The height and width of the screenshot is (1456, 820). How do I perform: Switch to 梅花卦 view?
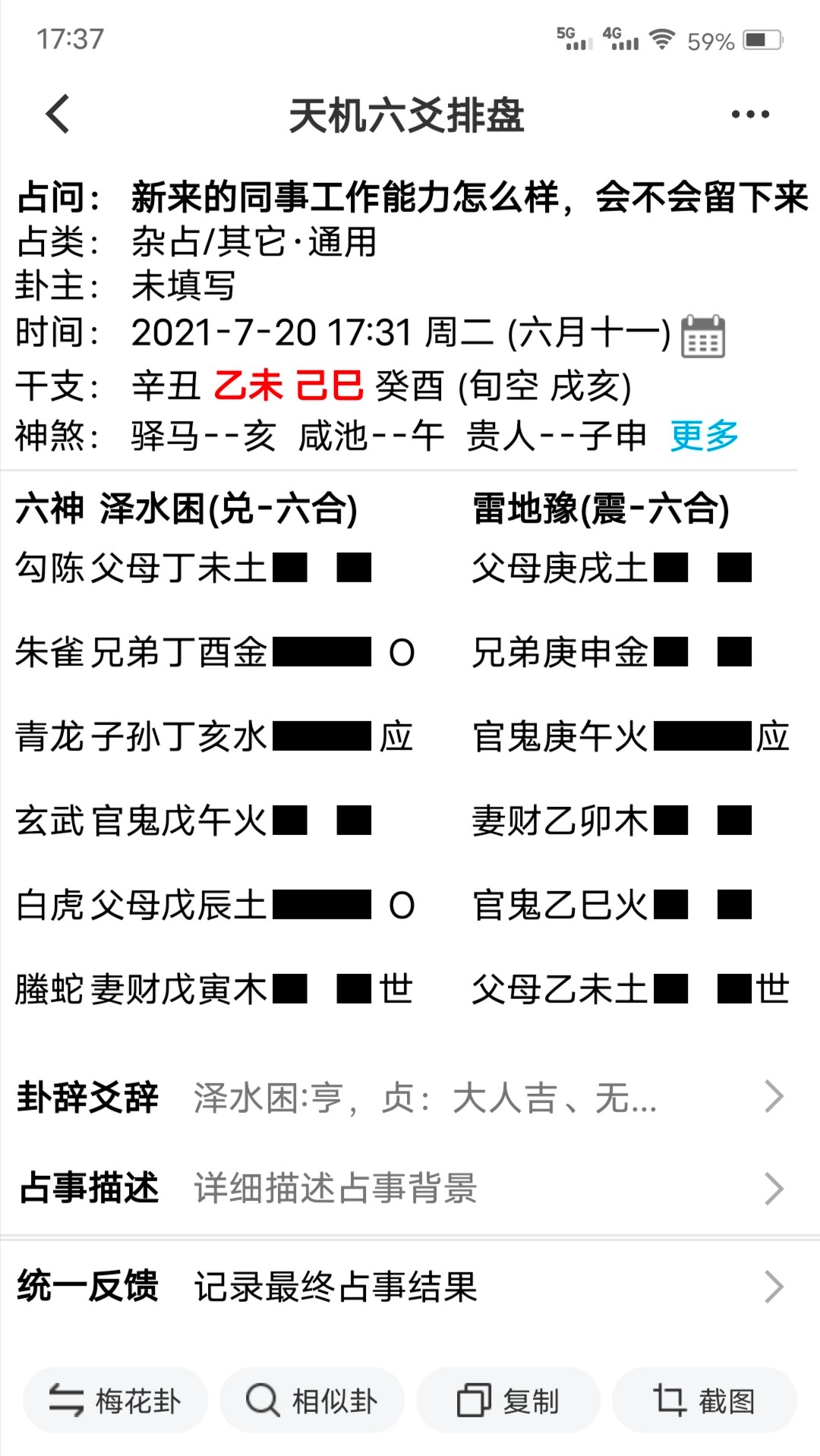(115, 1401)
